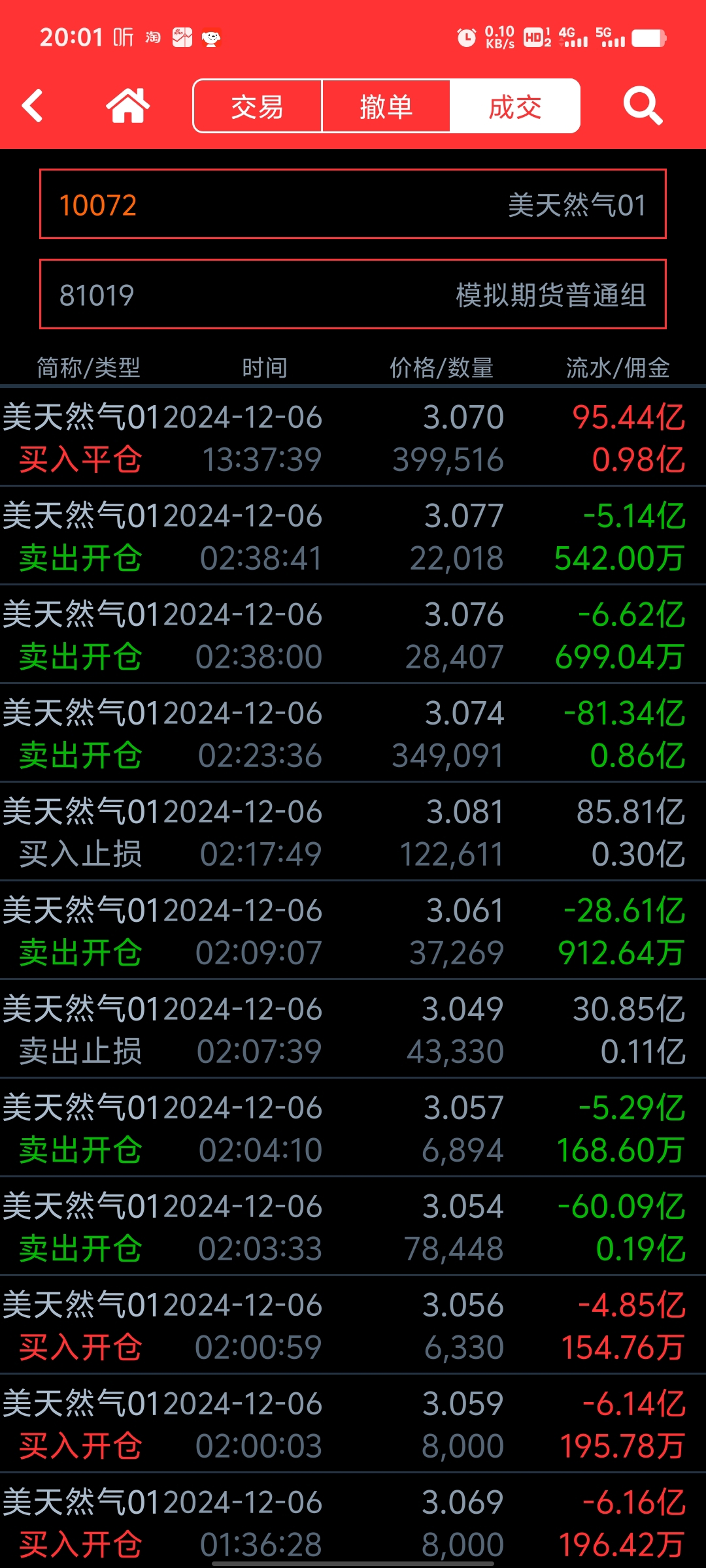Switch to the 撤单 tab

(x=386, y=106)
